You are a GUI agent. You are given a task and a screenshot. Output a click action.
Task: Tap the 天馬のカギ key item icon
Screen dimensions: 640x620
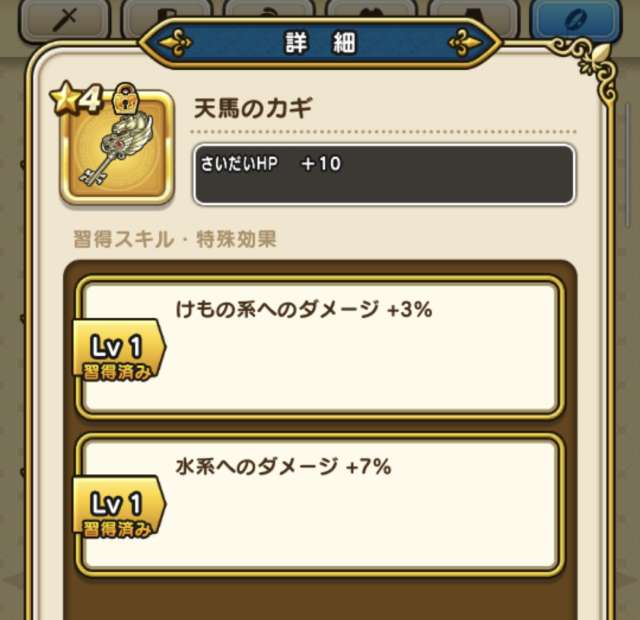pos(116,146)
